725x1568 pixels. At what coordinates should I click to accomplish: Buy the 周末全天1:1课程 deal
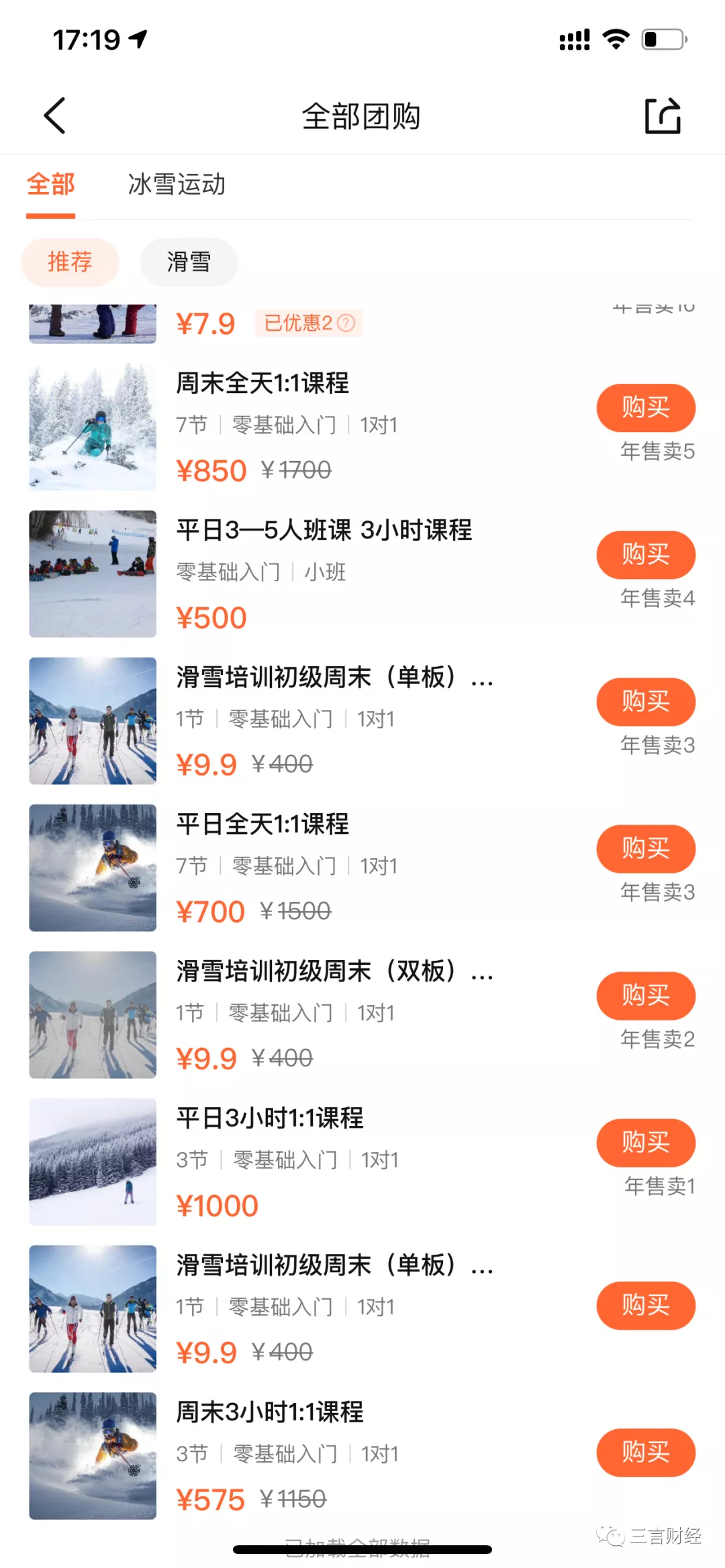645,407
